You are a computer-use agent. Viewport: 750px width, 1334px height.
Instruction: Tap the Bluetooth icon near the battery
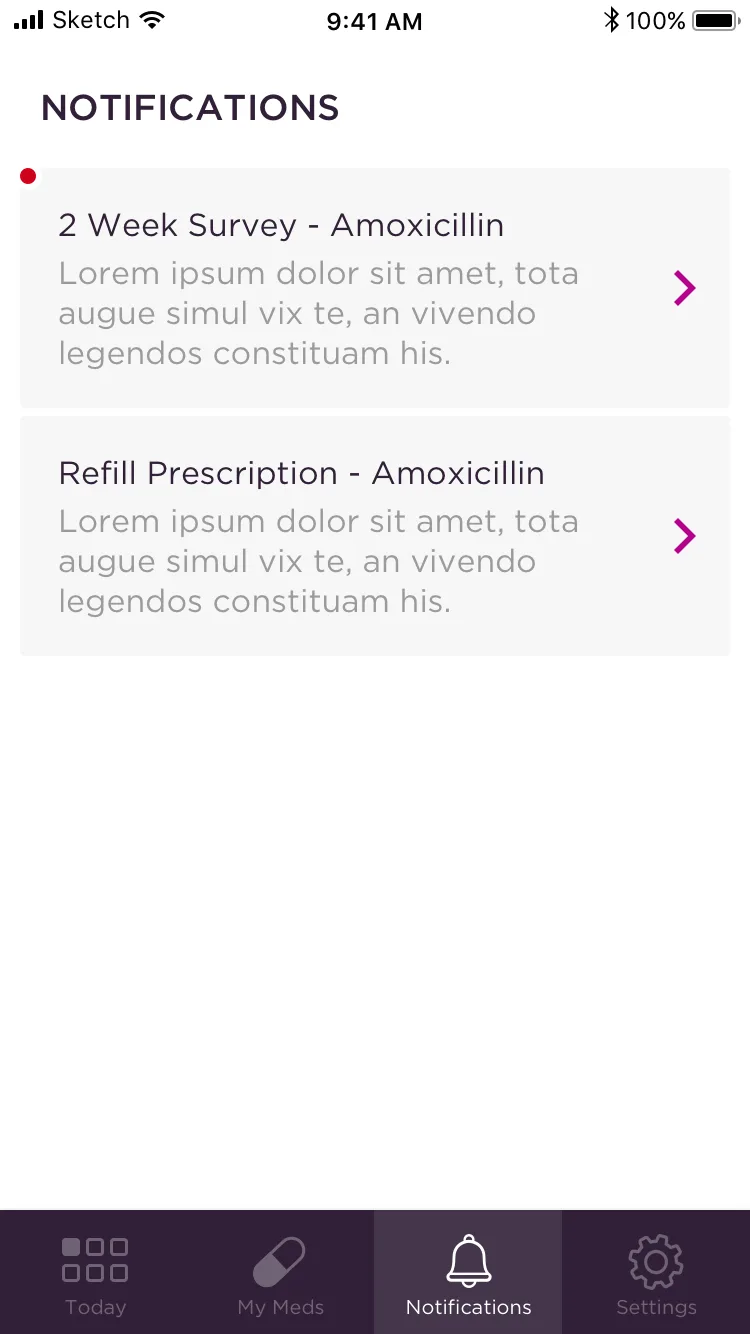click(x=611, y=19)
